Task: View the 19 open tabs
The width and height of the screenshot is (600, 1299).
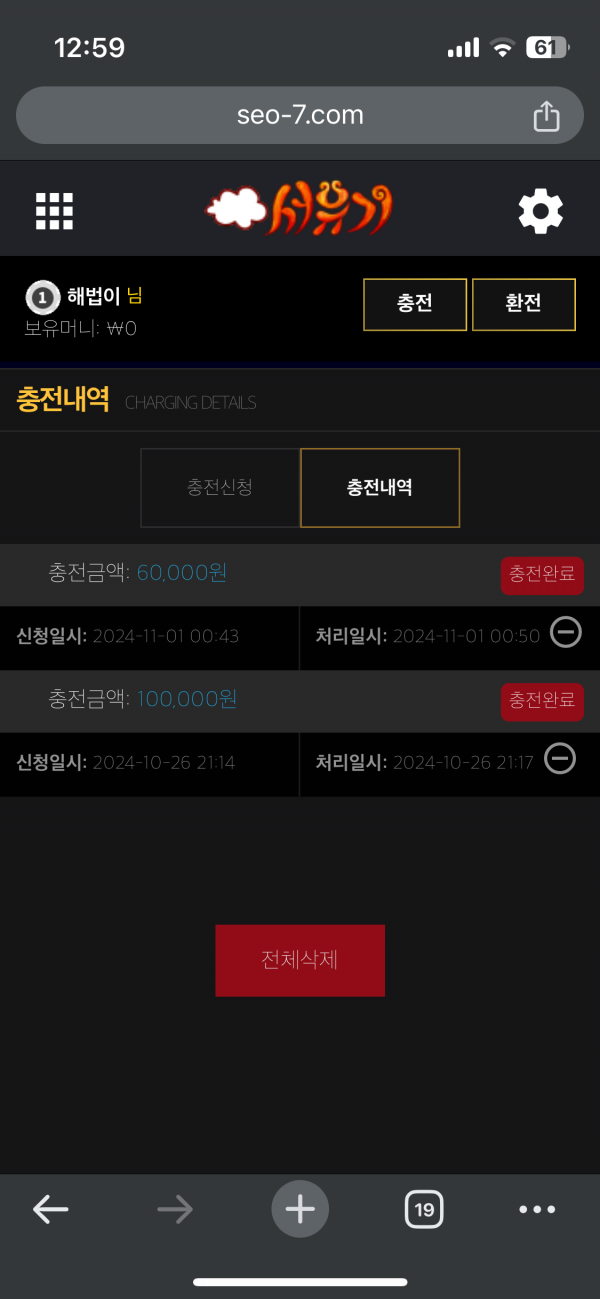Action: (424, 1210)
